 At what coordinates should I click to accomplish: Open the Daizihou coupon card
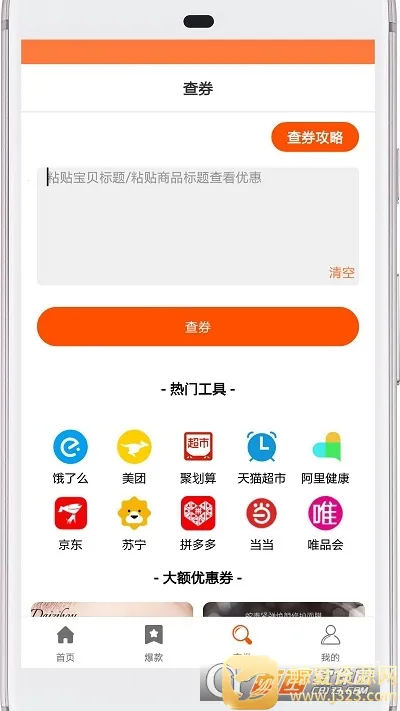112,609
